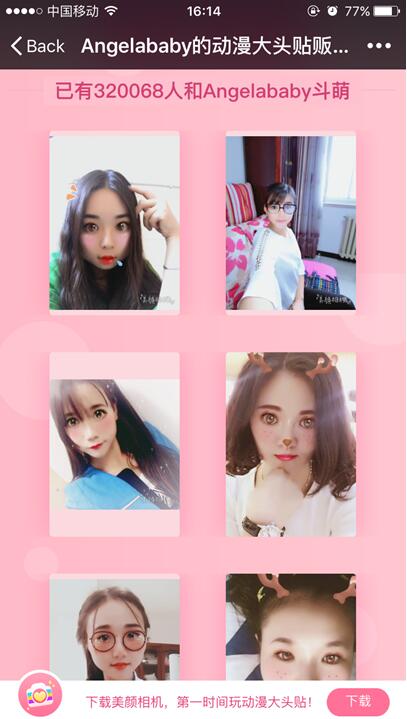Open the photo of girl in green top

[115, 222]
